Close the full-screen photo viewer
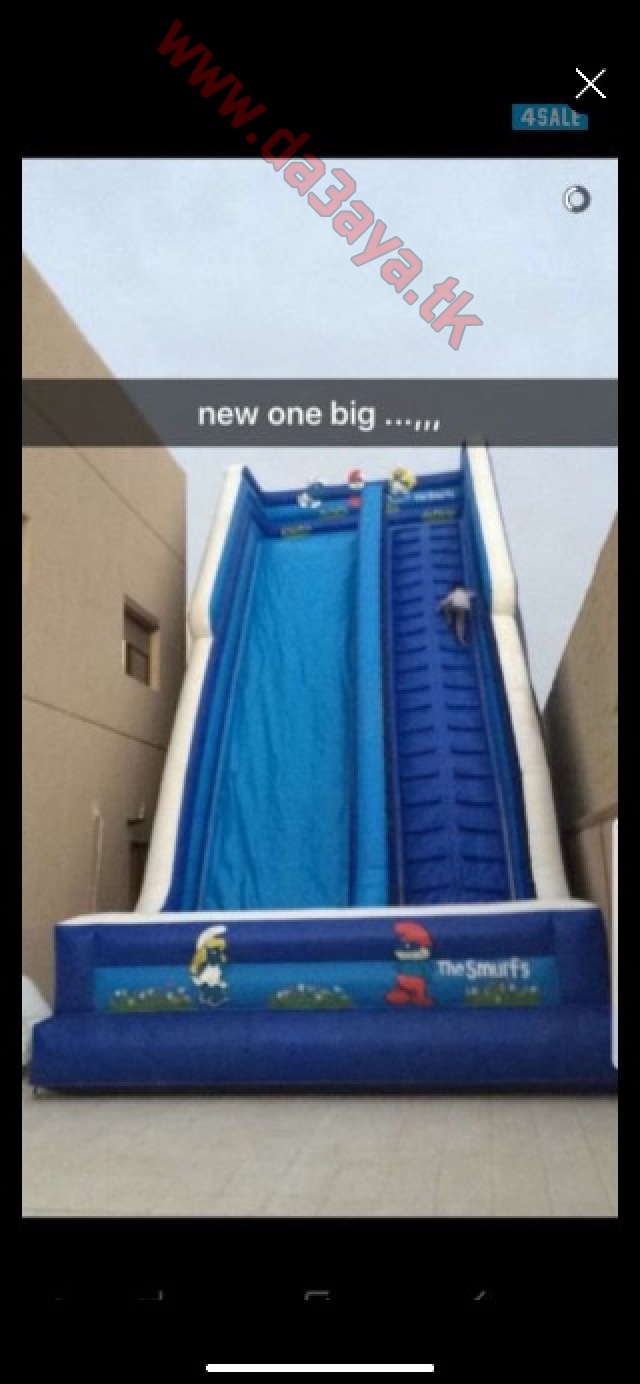Image resolution: width=640 pixels, height=1384 pixels. coord(590,83)
